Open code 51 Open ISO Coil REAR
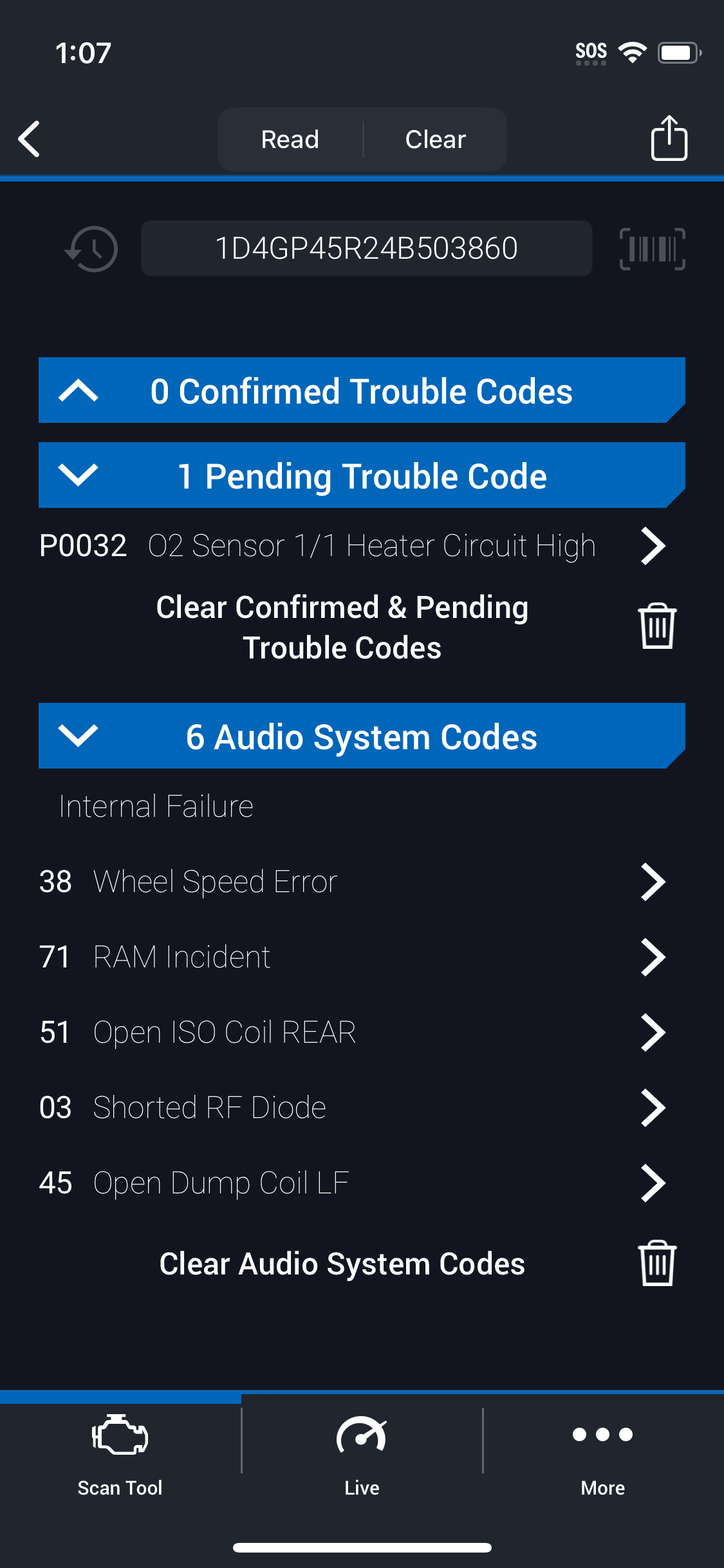The height and width of the screenshot is (1568, 724). (353, 1032)
